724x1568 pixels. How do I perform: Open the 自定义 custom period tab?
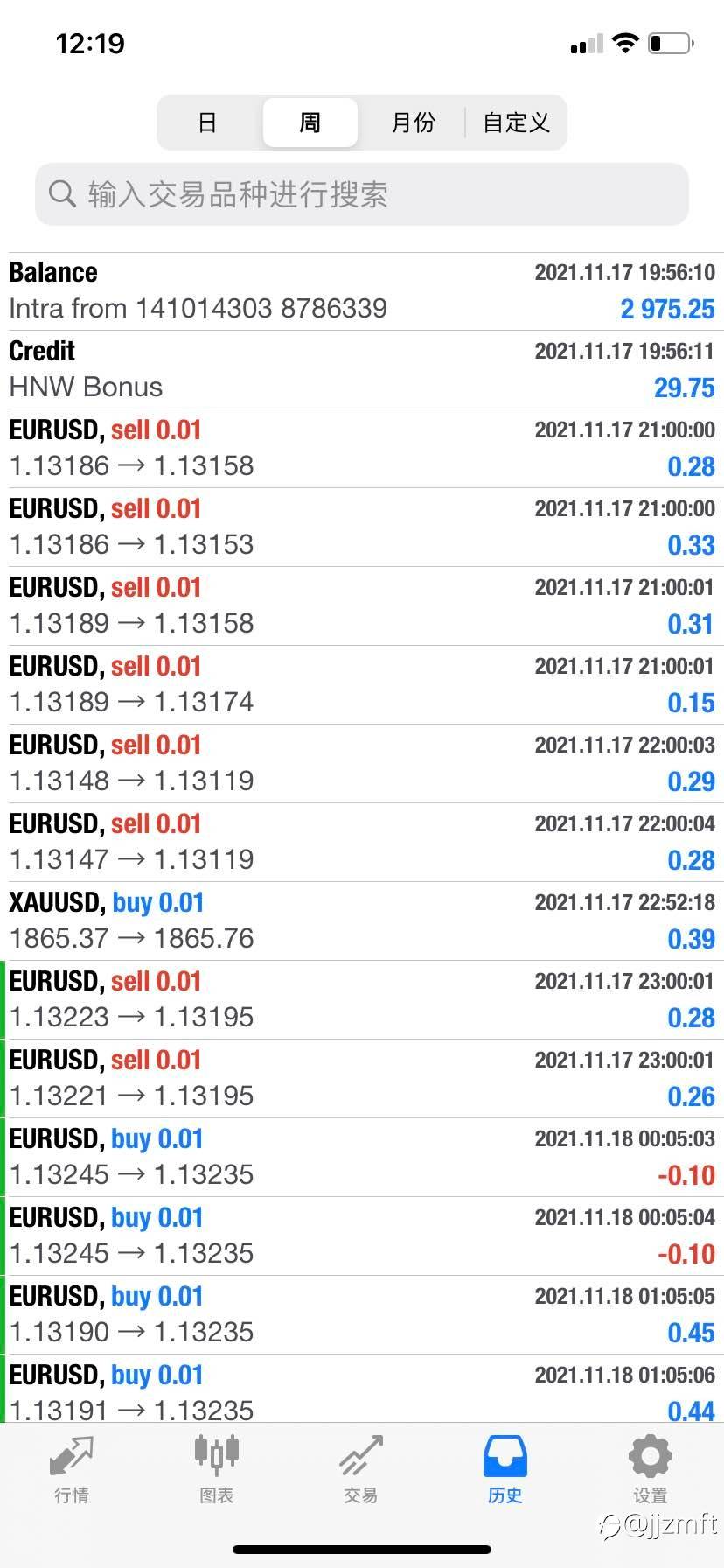[516, 122]
